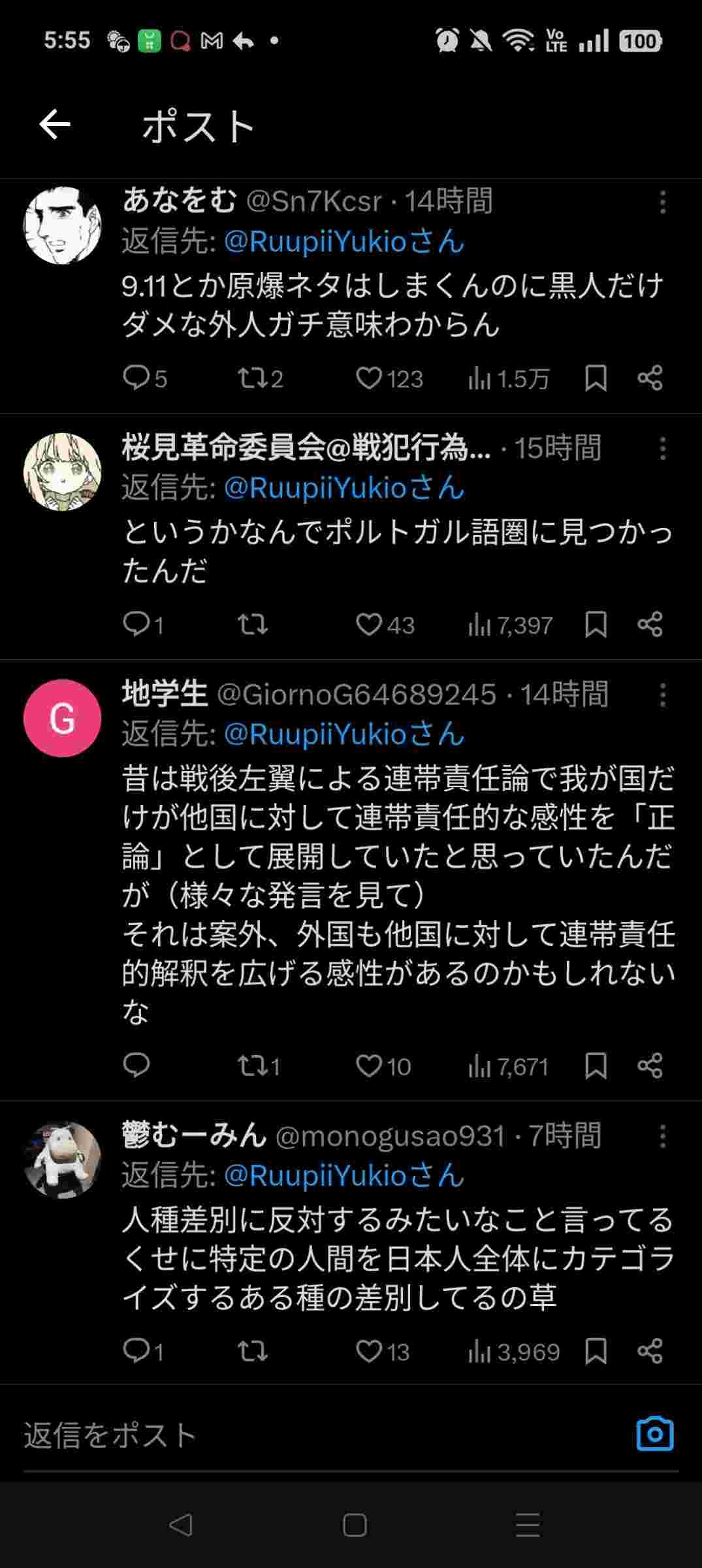Open overflow menu on あなをむ's reply
The width and height of the screenshot is (702, 1568).
[662, 203]
